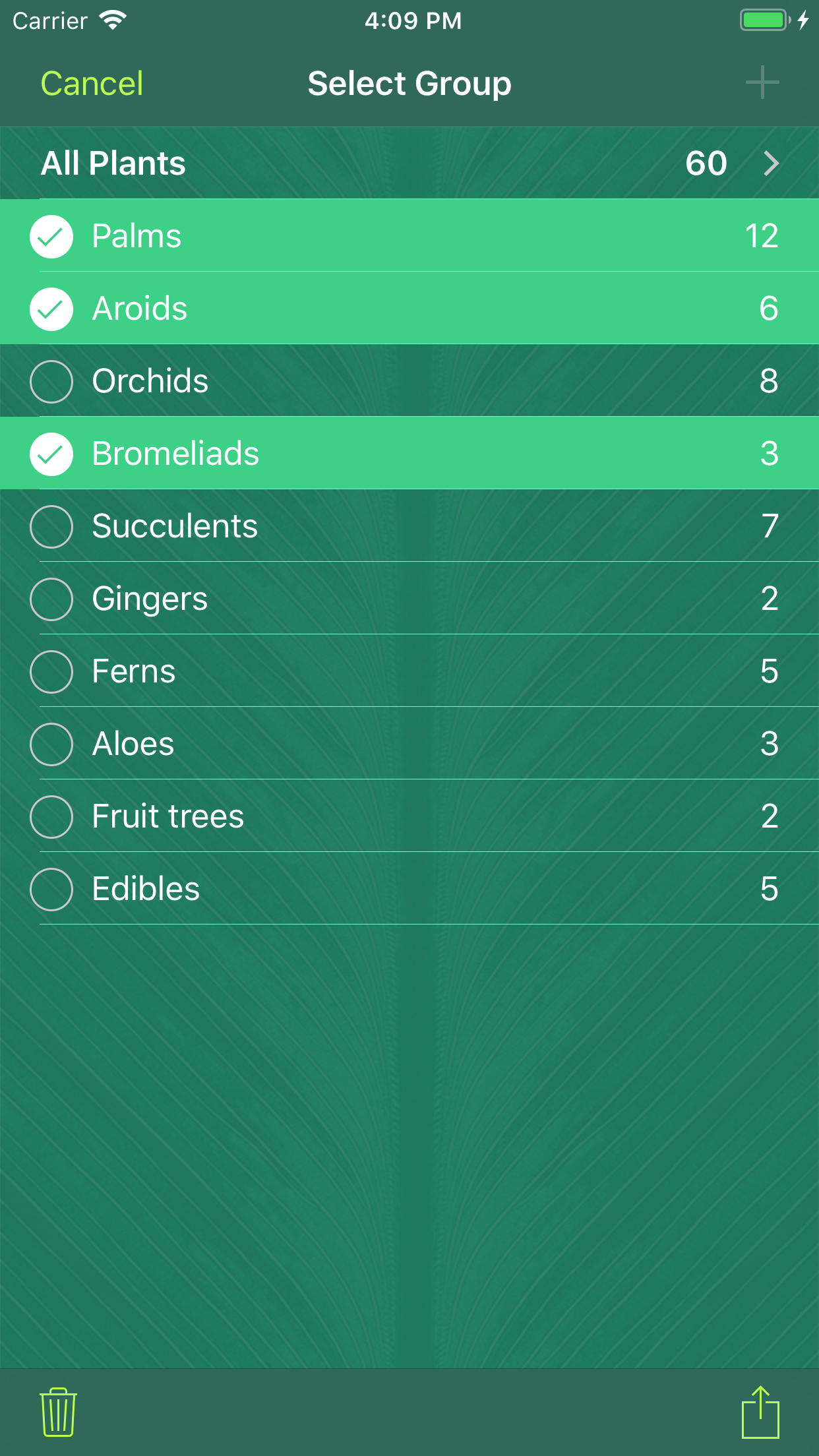Check the Fruit trees group
This screenshot has height=1456, width=819.
[51, 816]
